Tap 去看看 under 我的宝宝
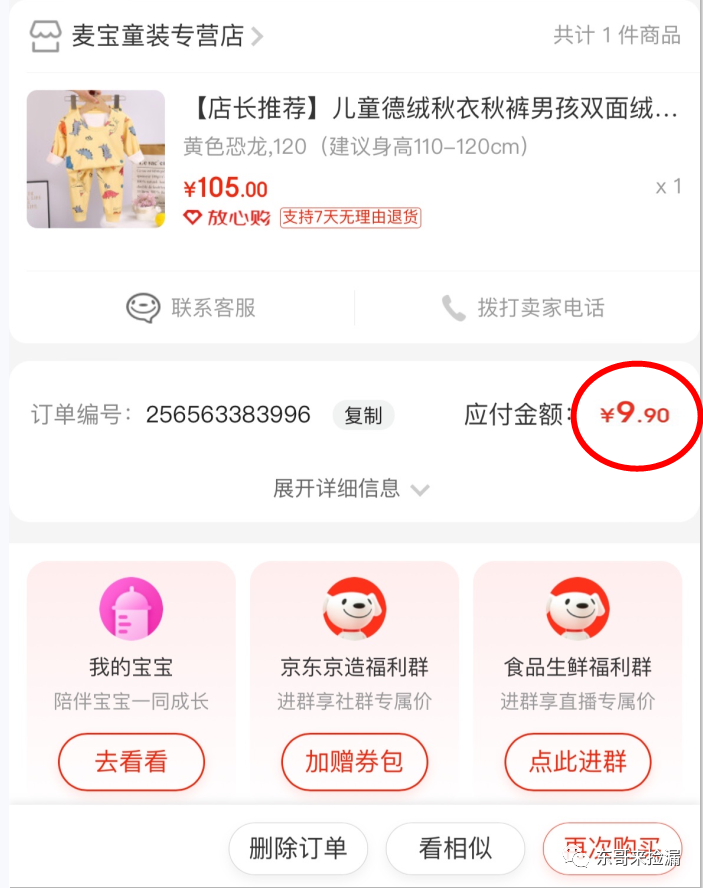Screen dimensions: 703x888 tap(131, 762)
